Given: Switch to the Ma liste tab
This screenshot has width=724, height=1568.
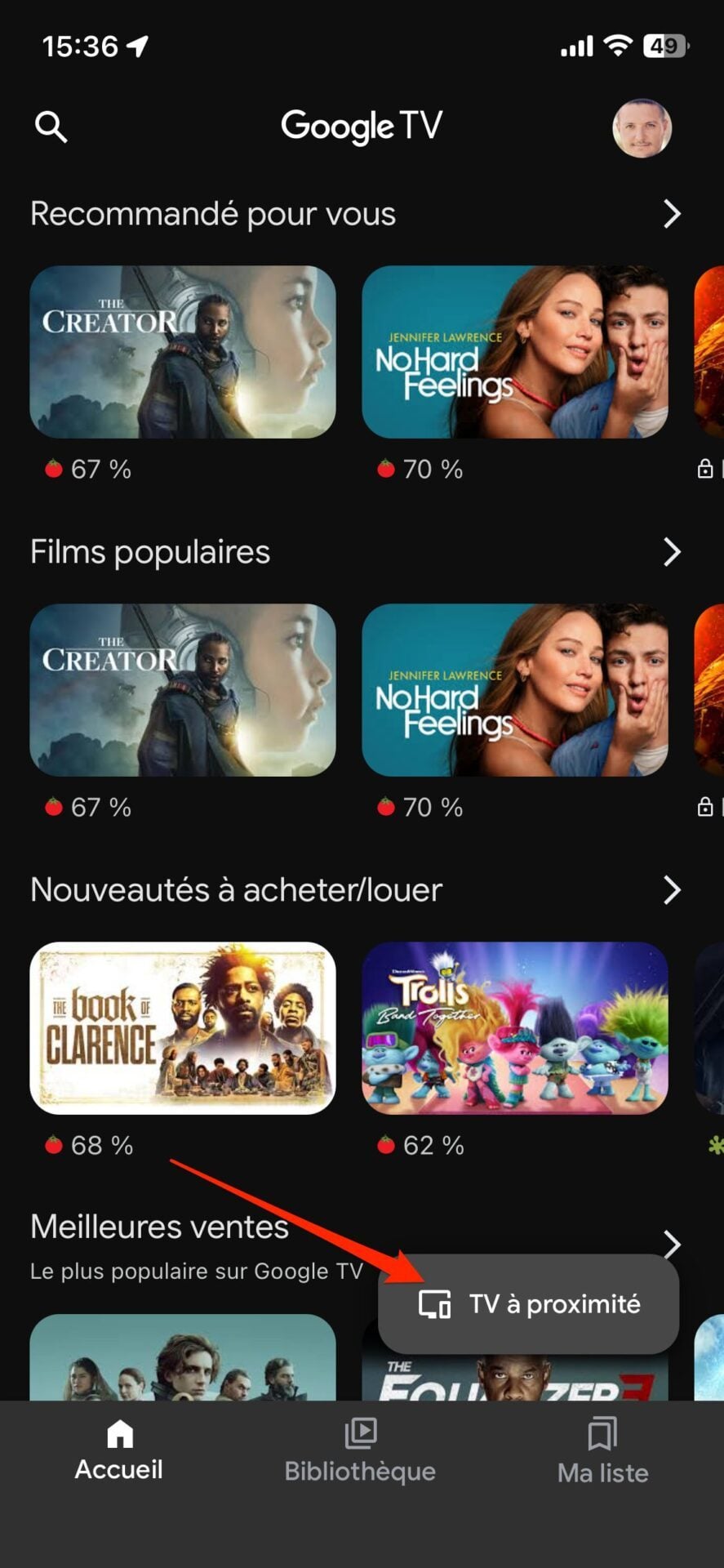Looking at the screenshot, I should point(602,1451).
